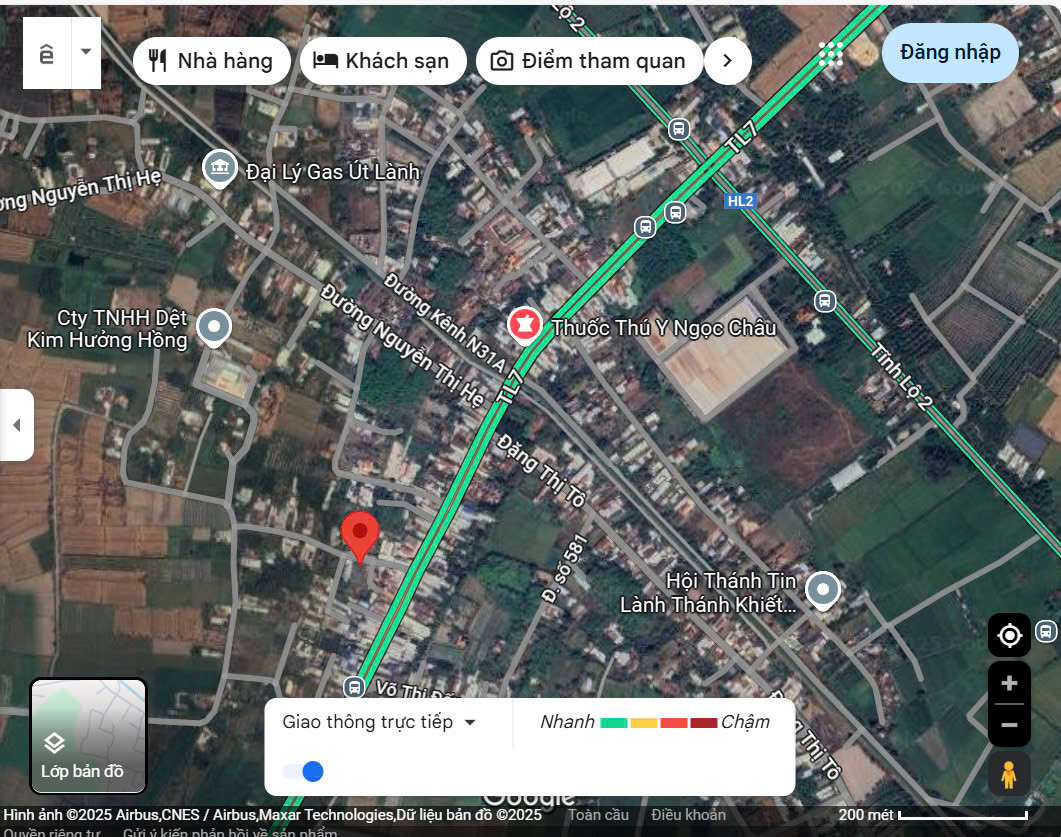Image resolution: width=1061 pixels, height=837 pixels.
Task: Open Hội Thánh Tin Lành Thánh Khiết marker
Action: [x=822, y=590]
